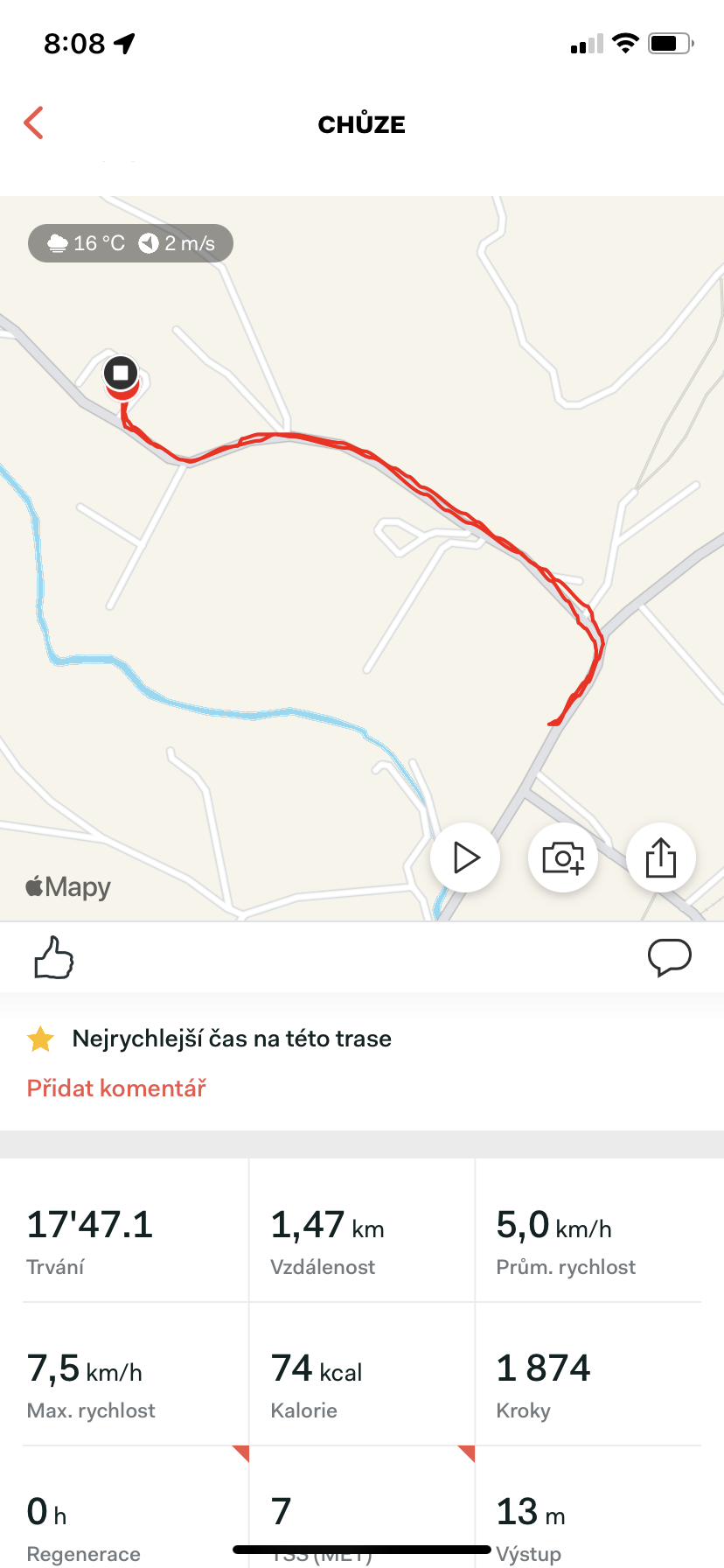Open the comments speech bubble
This screenshot has width=724, height=1568.
pos(670,957)
